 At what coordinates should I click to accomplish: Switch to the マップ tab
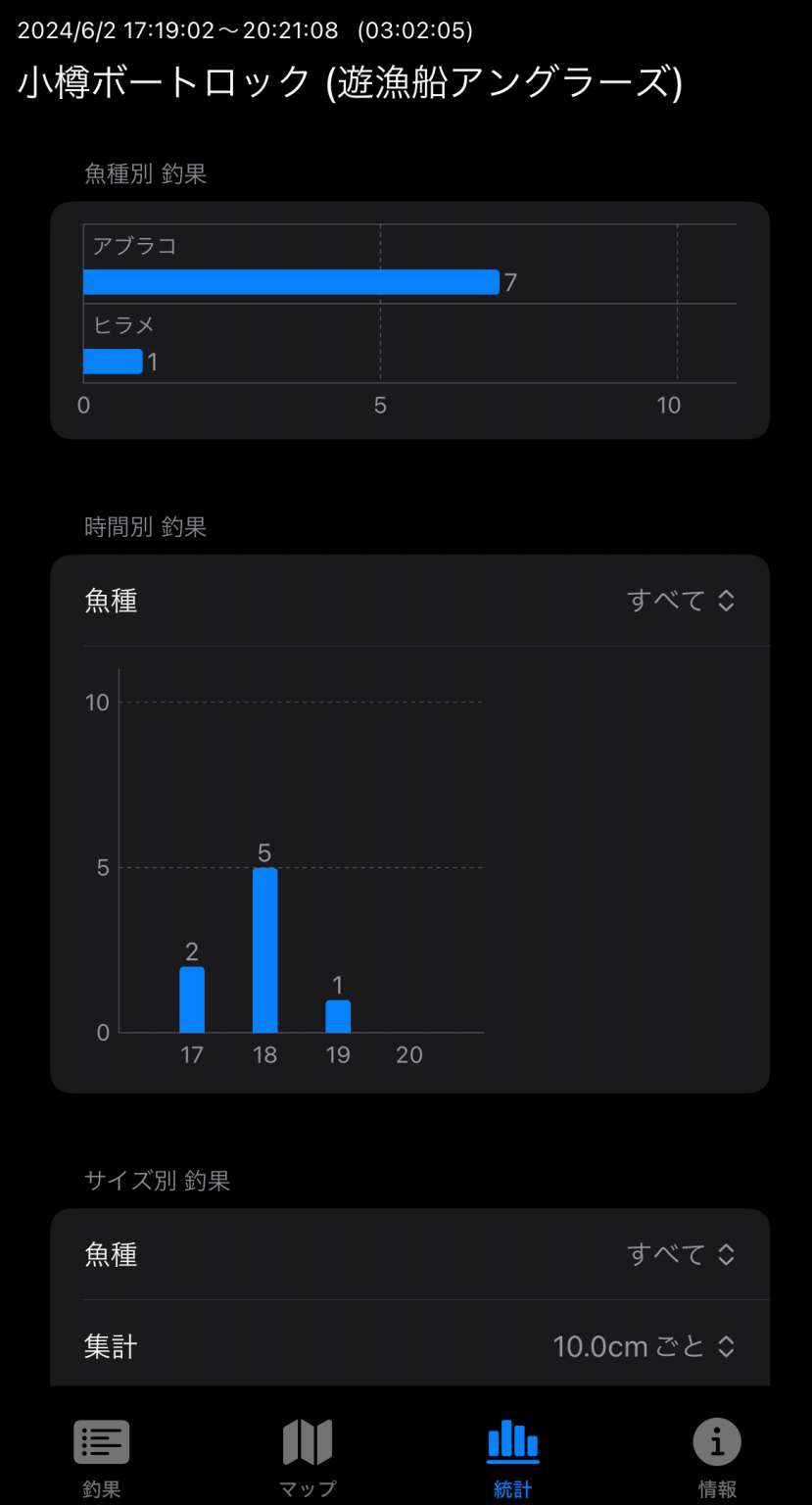tap(308, 1459)
